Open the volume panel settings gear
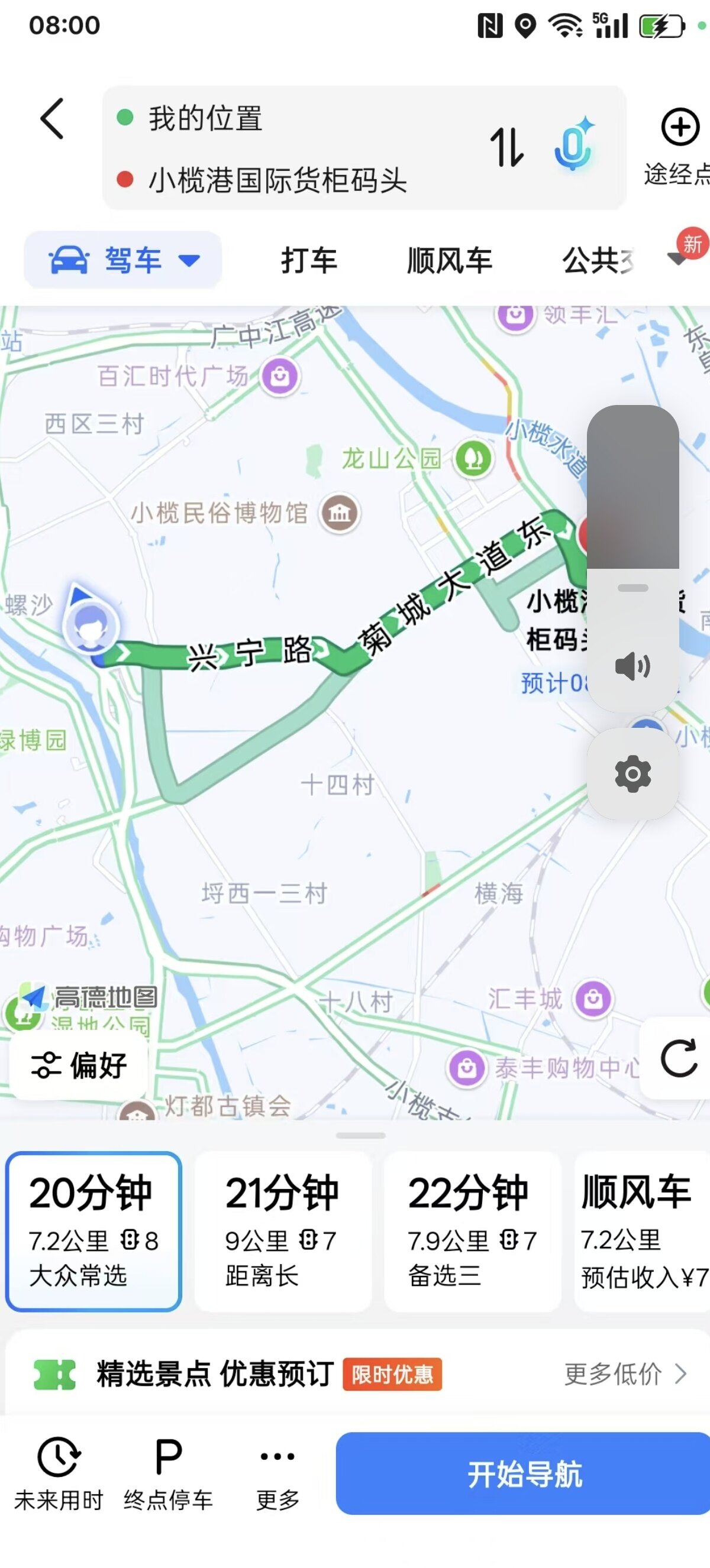 coord(632,773)
